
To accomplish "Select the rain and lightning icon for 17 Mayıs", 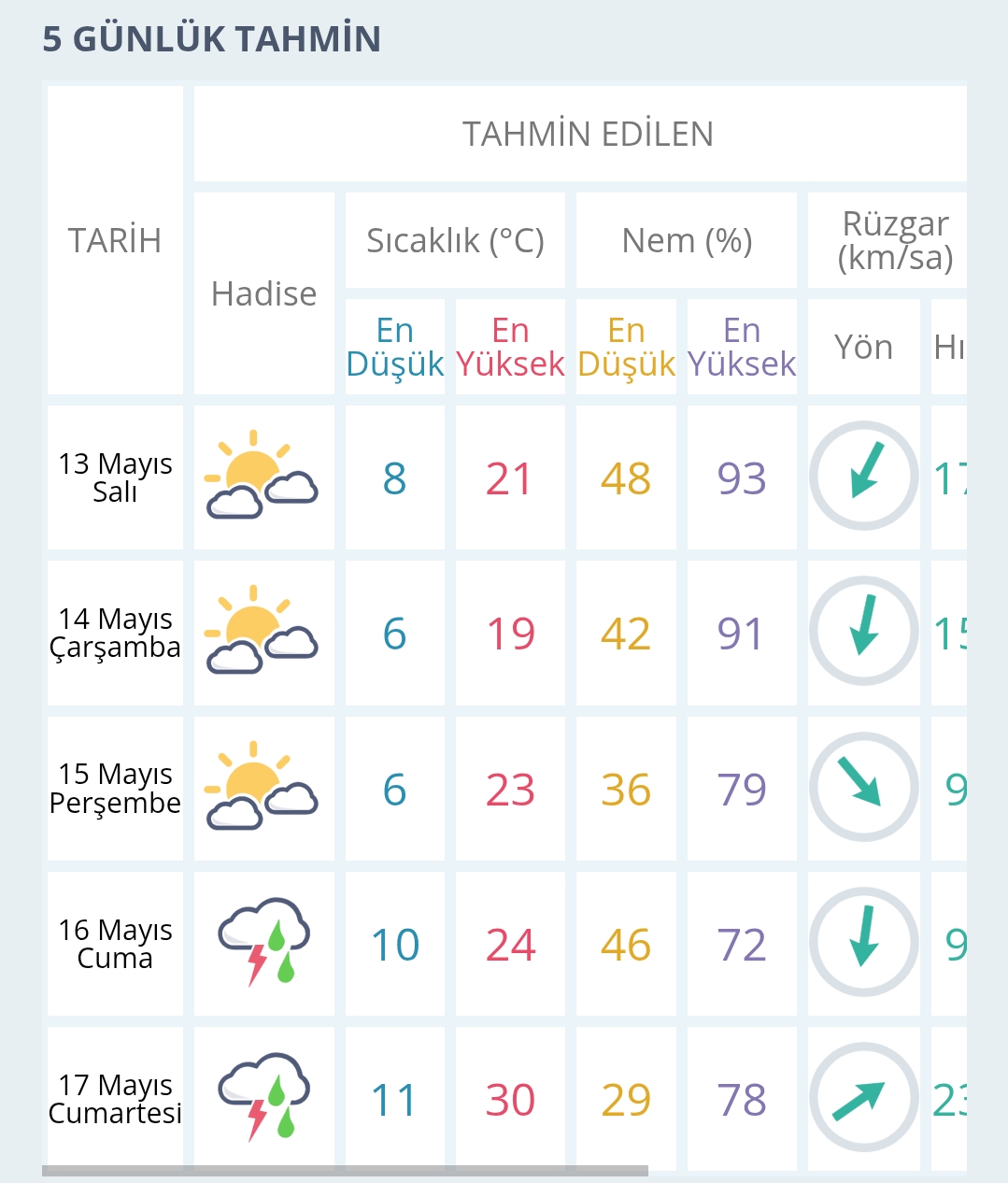I will pos(263,1099).
